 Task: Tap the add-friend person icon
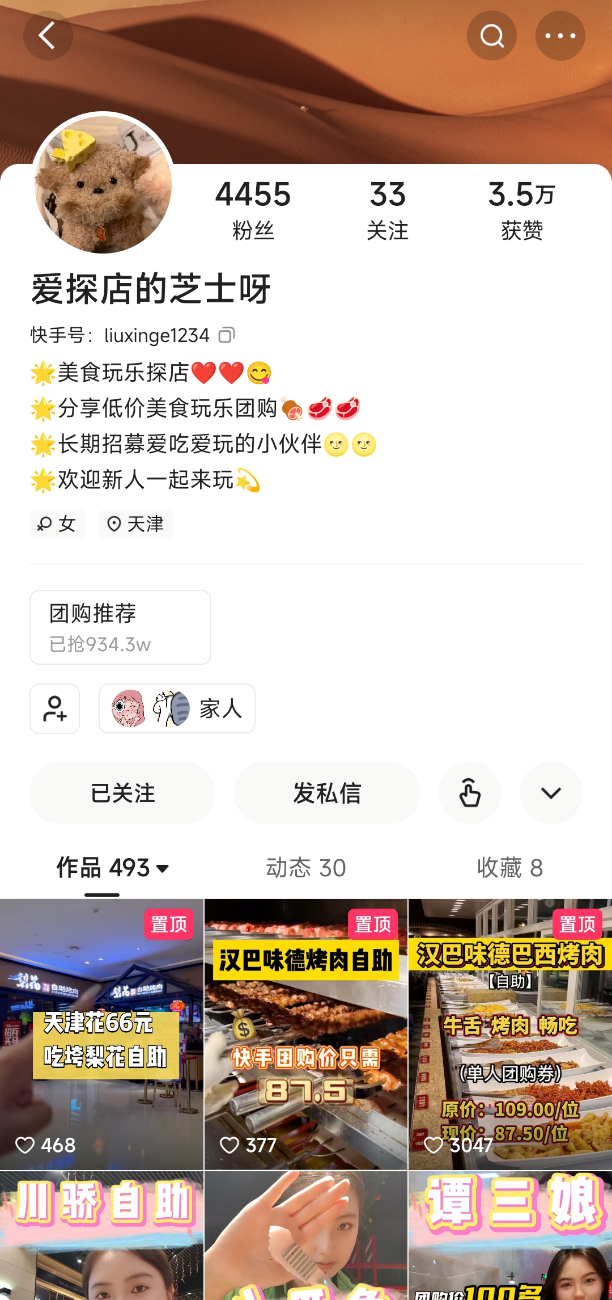click(x=55, y=709)
